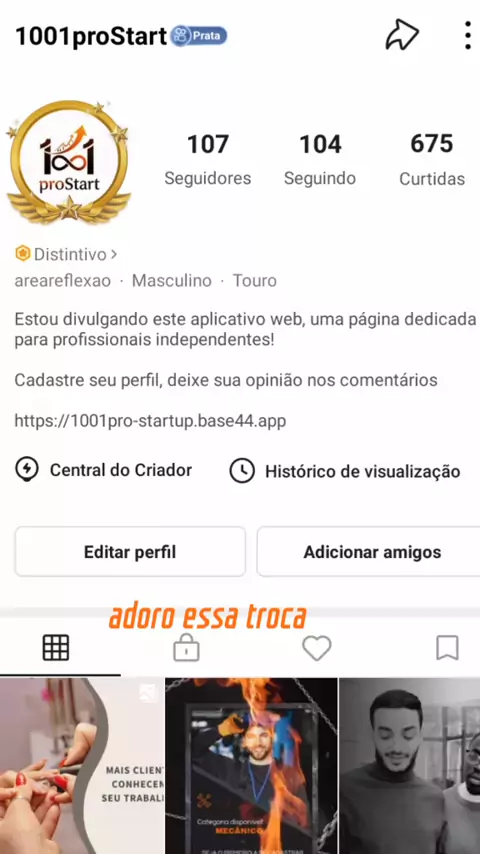
Task: Tap the Editar perfil button
Action: click(130, 552)
